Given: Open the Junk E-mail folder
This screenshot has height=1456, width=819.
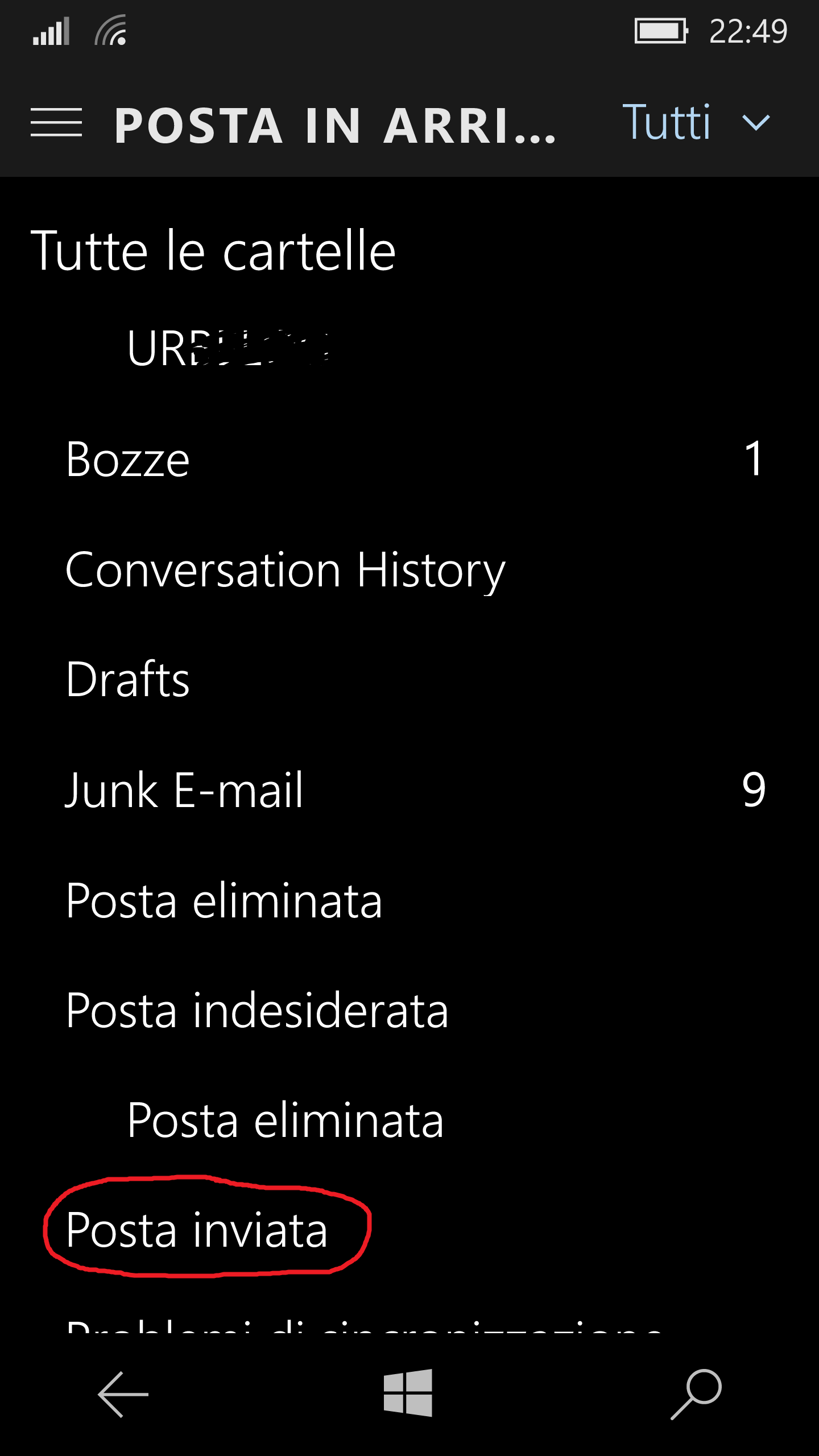Looking at the screenshot, I should [184, 789].
